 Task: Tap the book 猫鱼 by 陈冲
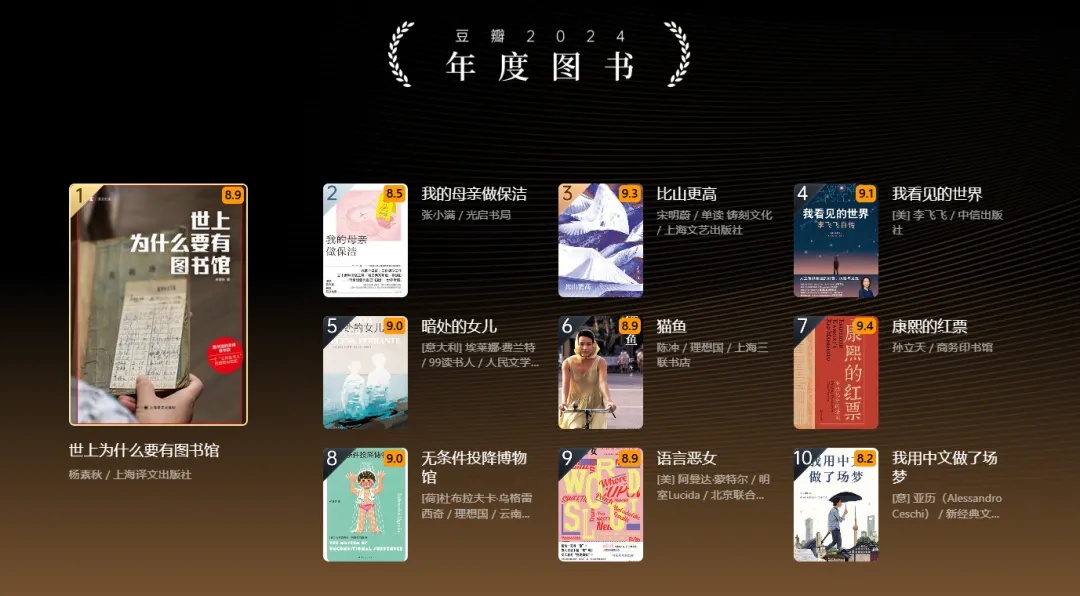pos(600,373)
